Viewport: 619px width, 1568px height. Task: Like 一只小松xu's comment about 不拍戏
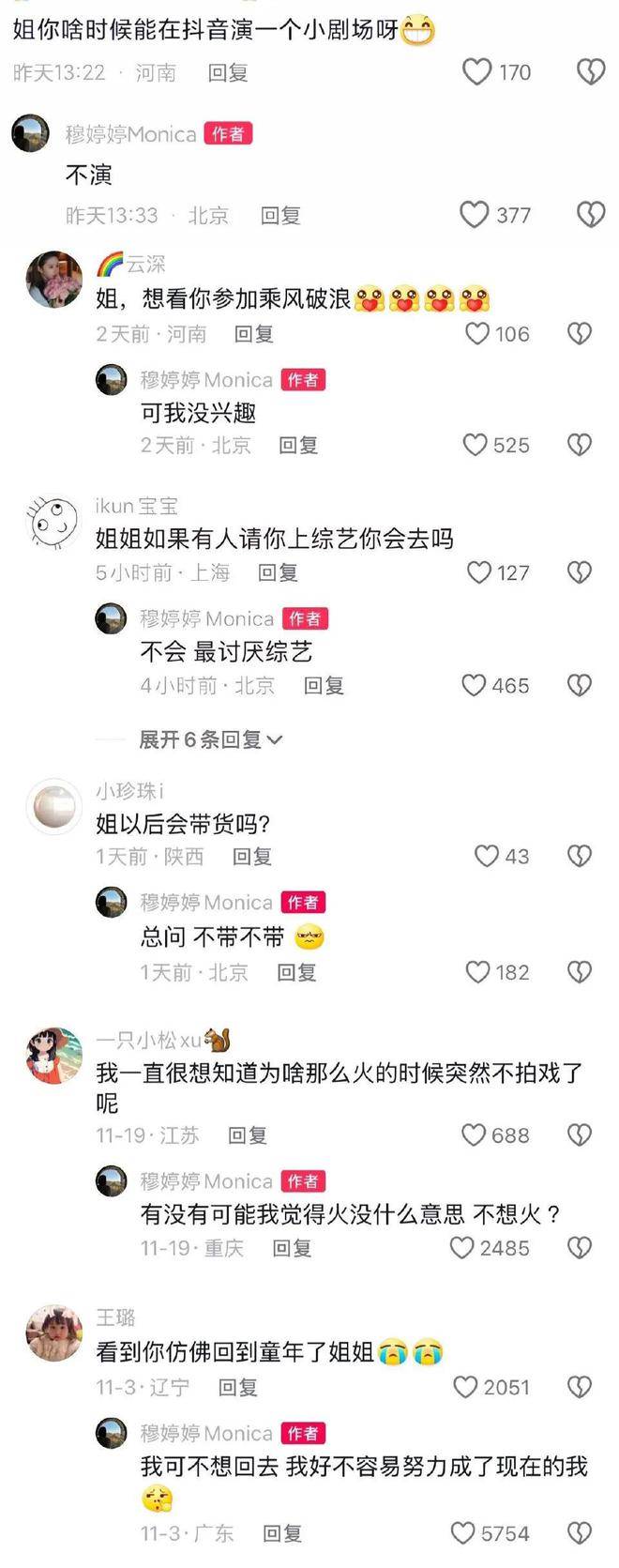coord(475,1135)
